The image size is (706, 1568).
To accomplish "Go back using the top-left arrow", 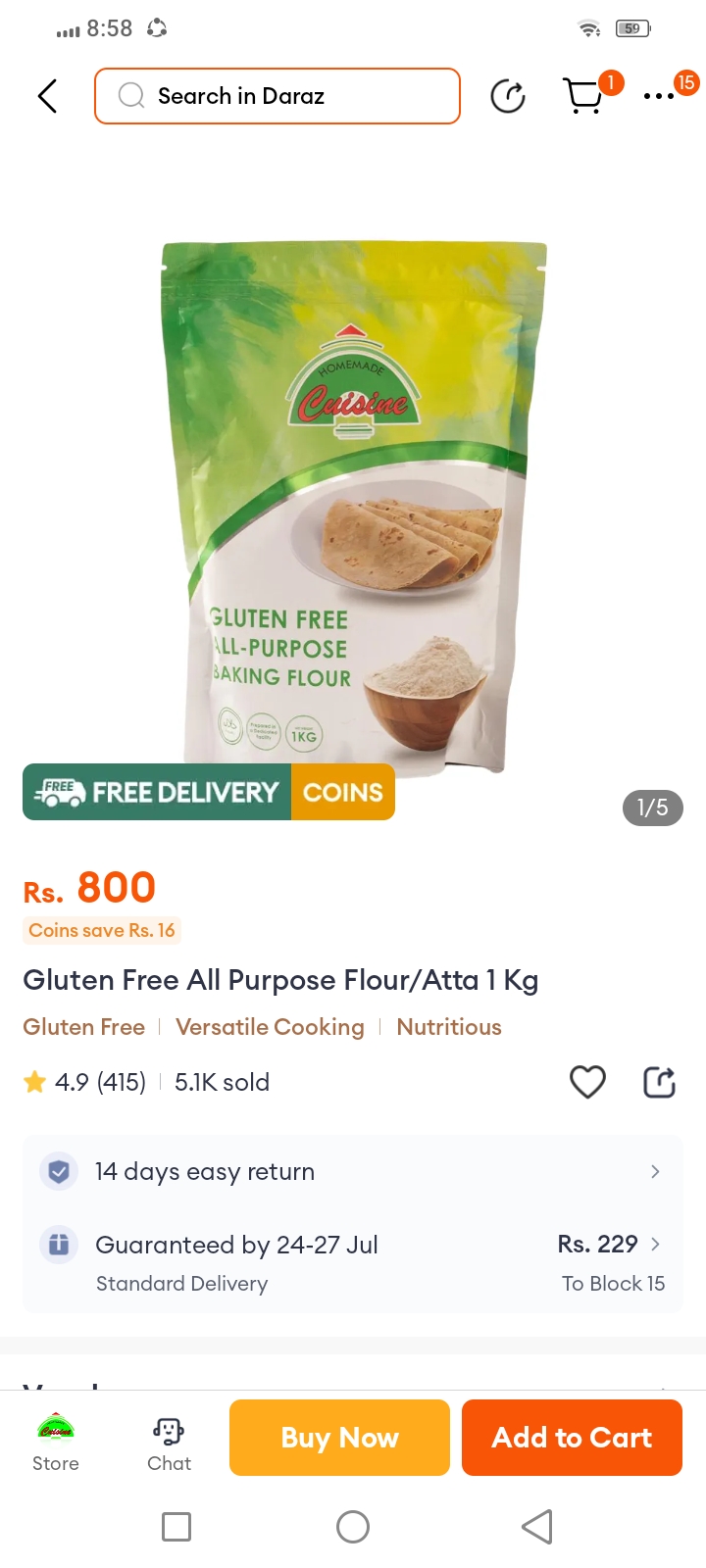I will click(47, 96).
